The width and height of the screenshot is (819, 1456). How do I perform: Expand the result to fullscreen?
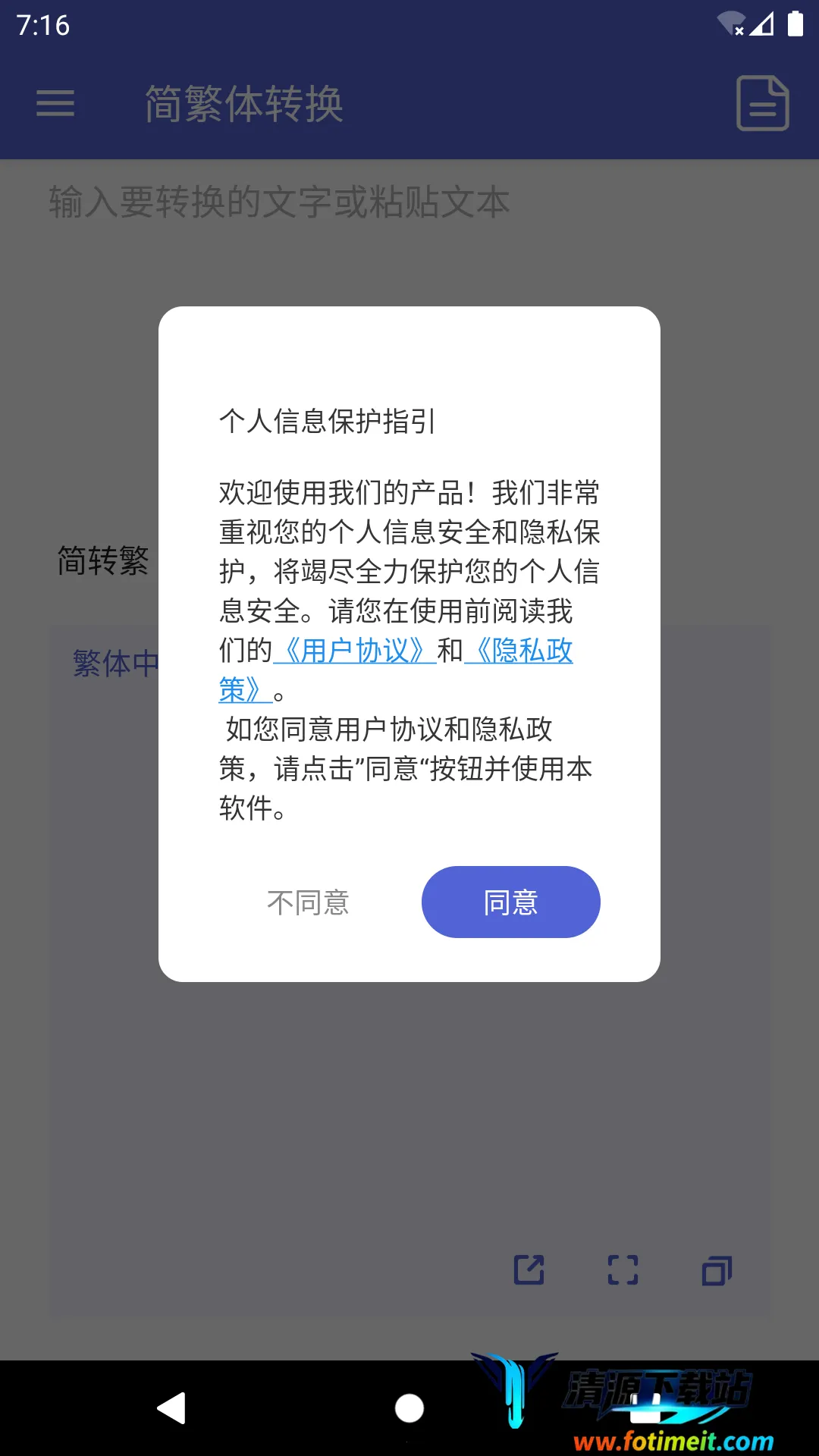point(623,1269)
